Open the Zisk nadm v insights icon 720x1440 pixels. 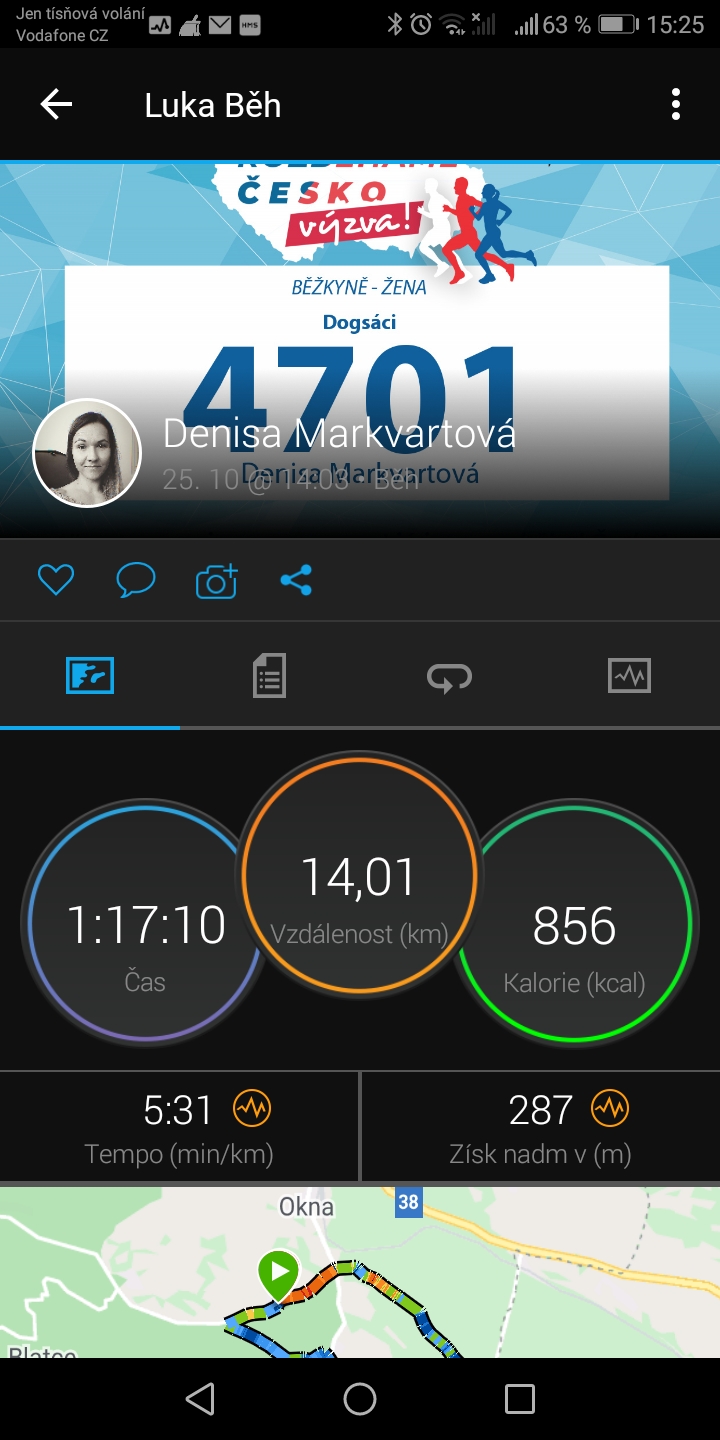pyautogui.click(x=609, y=1108)
